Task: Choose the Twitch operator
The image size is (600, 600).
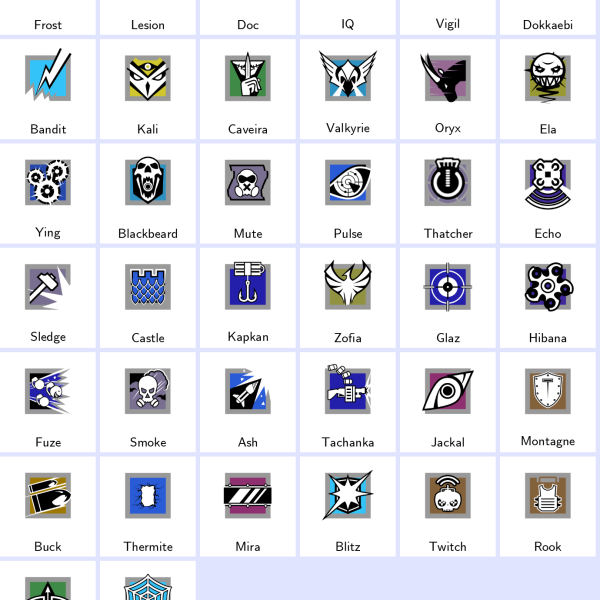Action: point(448,505)
